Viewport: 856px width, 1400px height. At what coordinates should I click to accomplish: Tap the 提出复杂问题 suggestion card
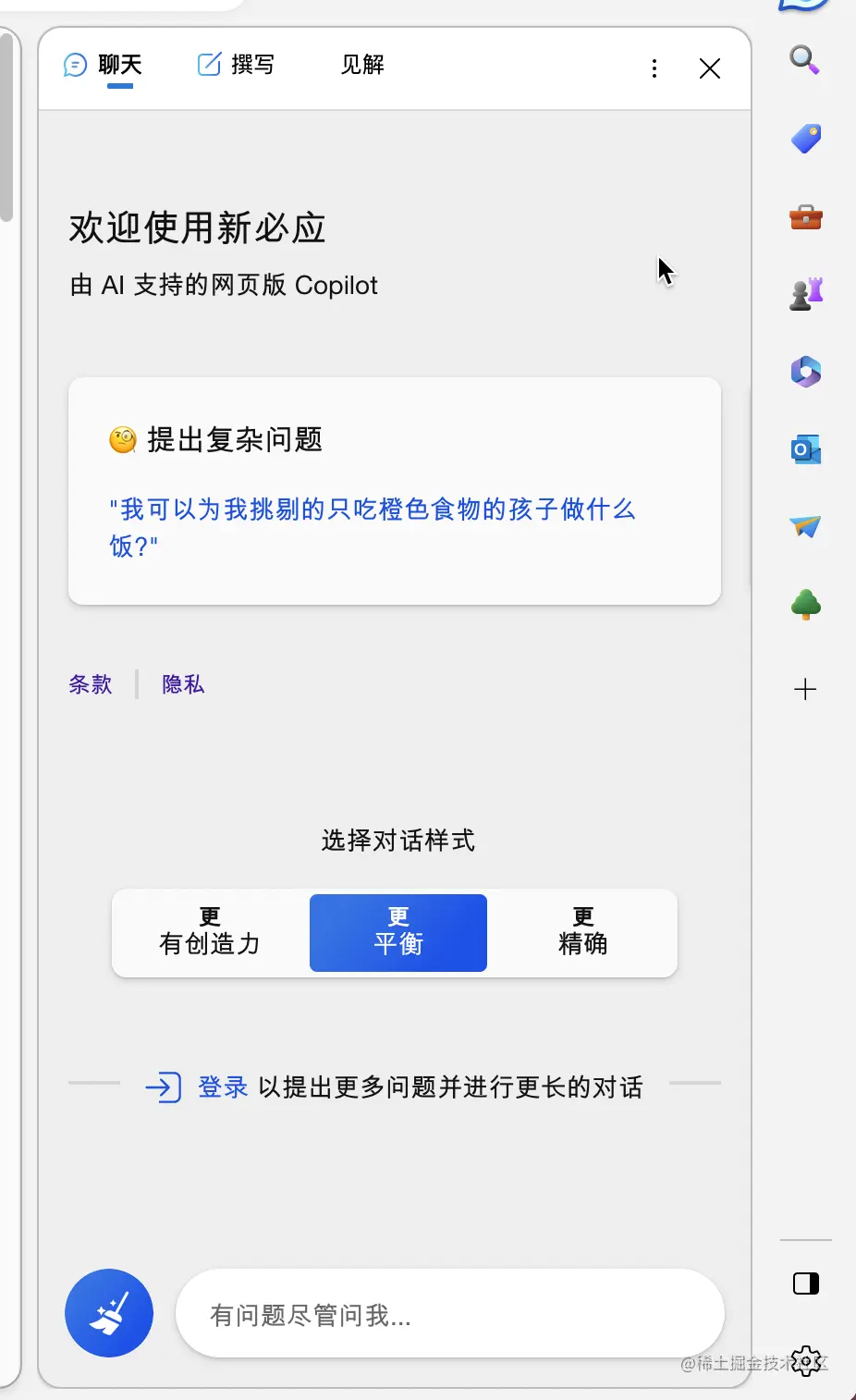(x=395, y=491)
